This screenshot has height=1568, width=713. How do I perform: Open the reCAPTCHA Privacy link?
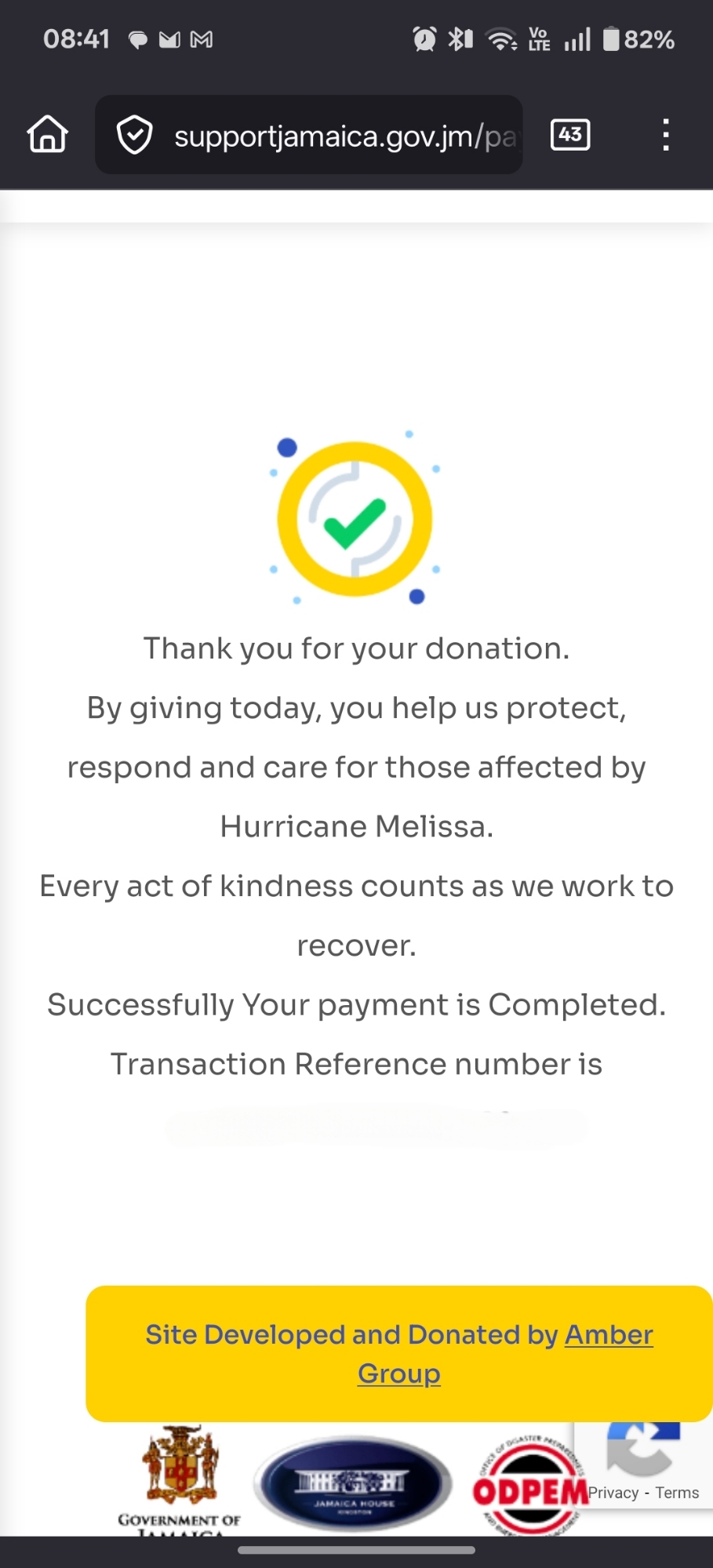tap(613, 1493)
